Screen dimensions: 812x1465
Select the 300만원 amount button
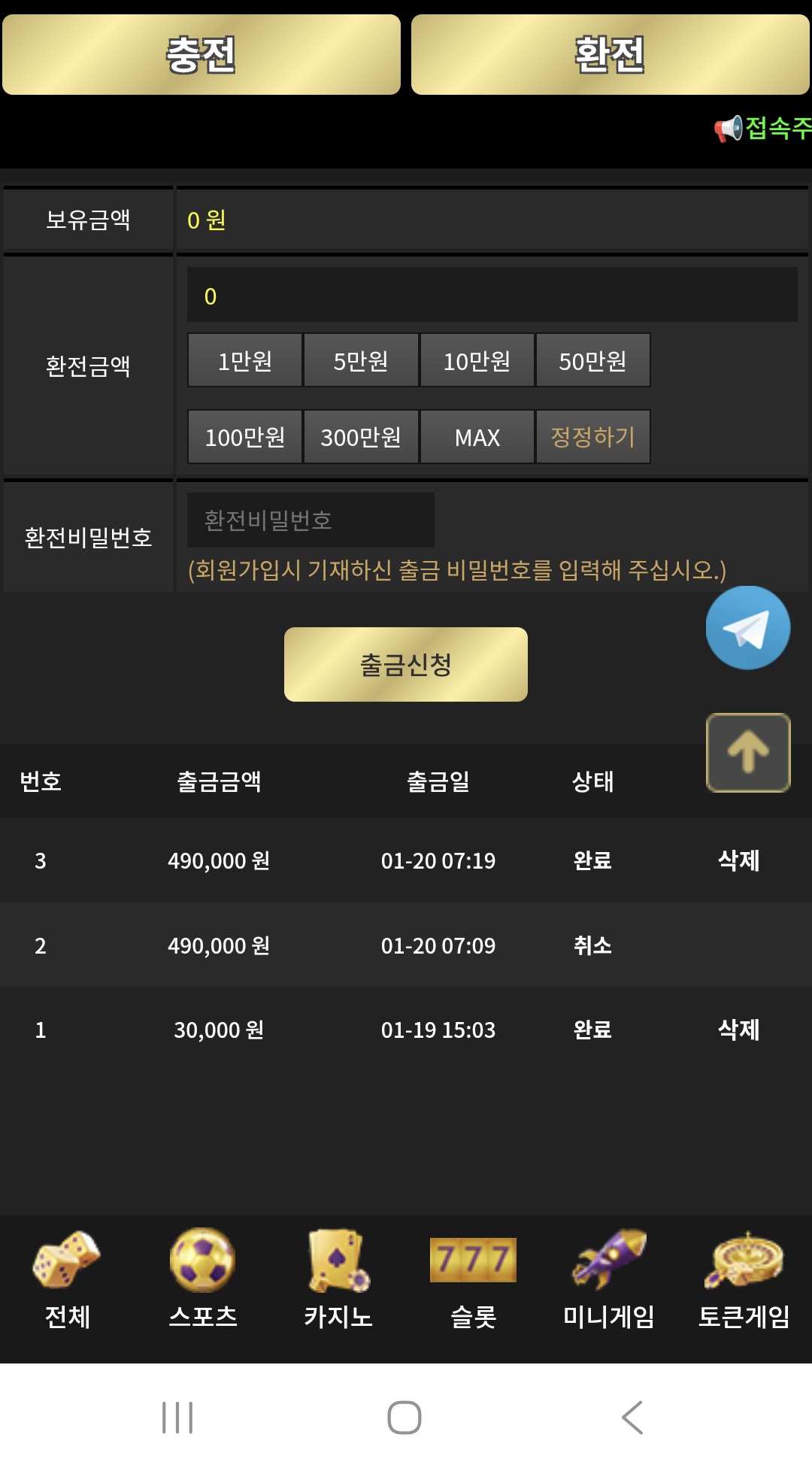pos(361,437)
